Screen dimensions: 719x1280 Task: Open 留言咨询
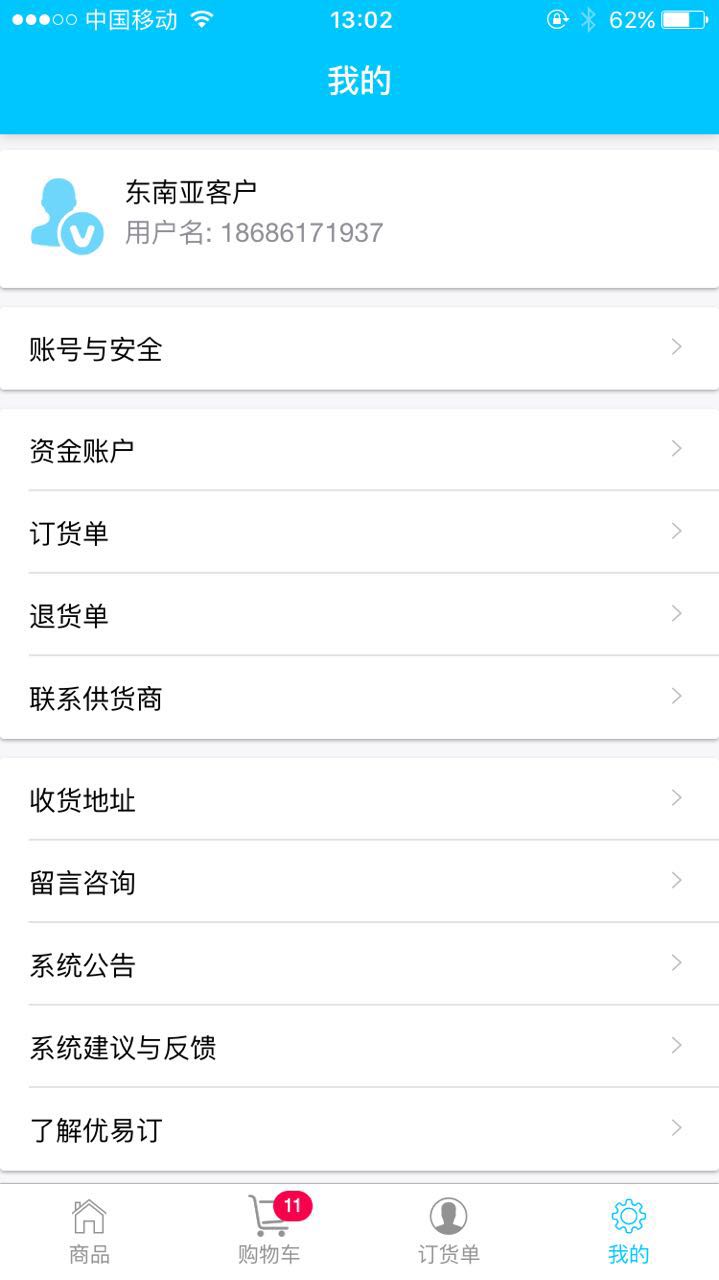[x=359, y=882]
